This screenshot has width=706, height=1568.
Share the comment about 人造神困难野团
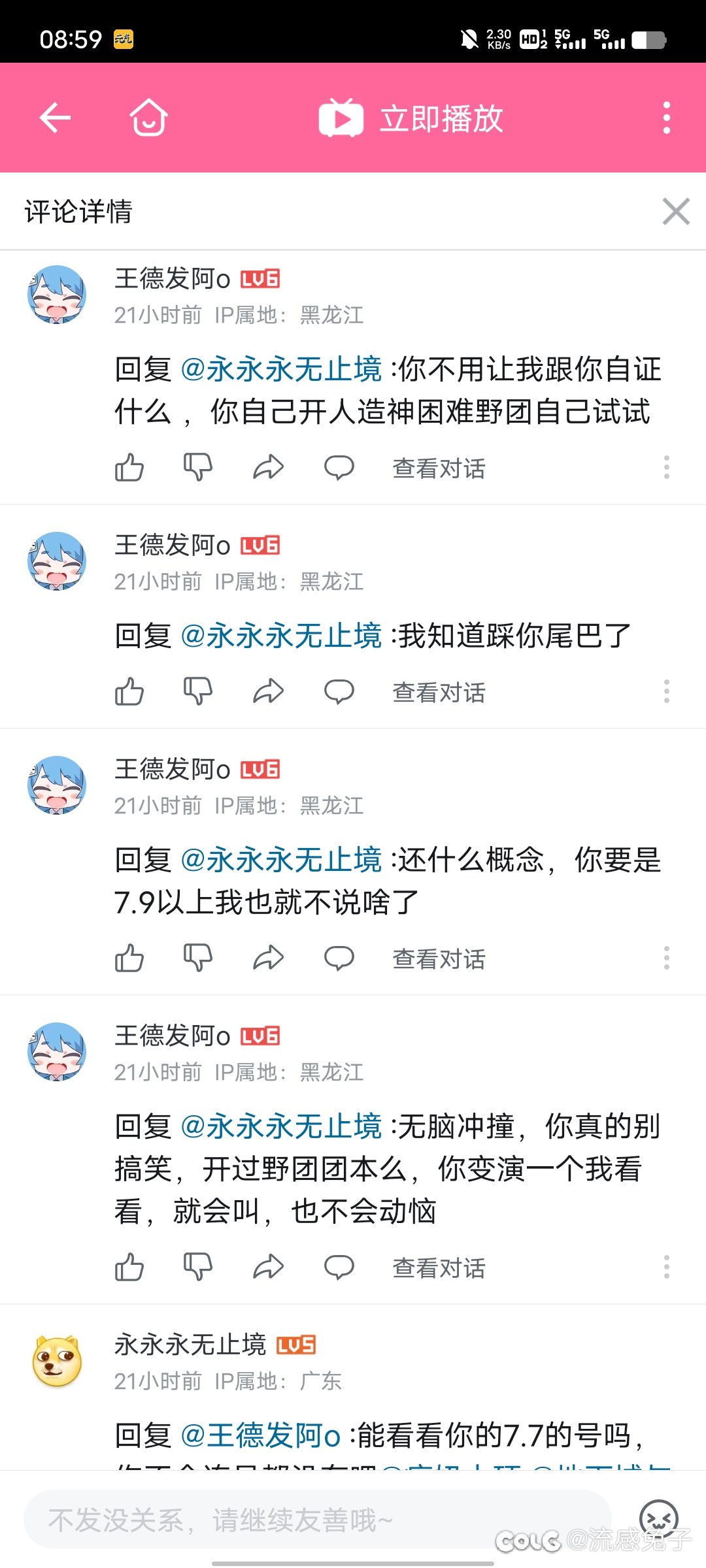coord(269,468)
